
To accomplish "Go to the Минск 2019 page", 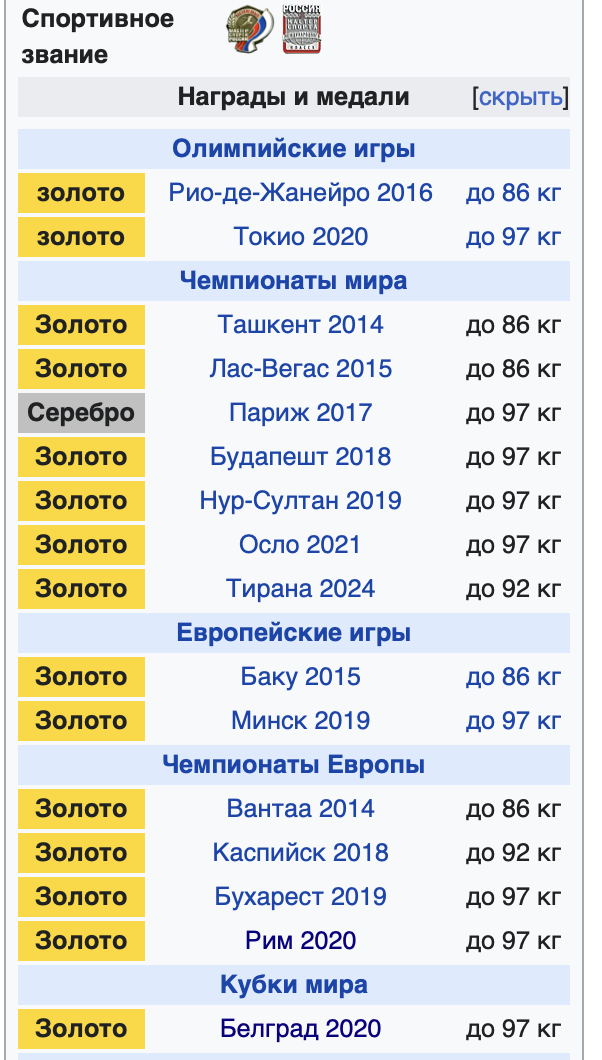I will [x=301, y=721].
